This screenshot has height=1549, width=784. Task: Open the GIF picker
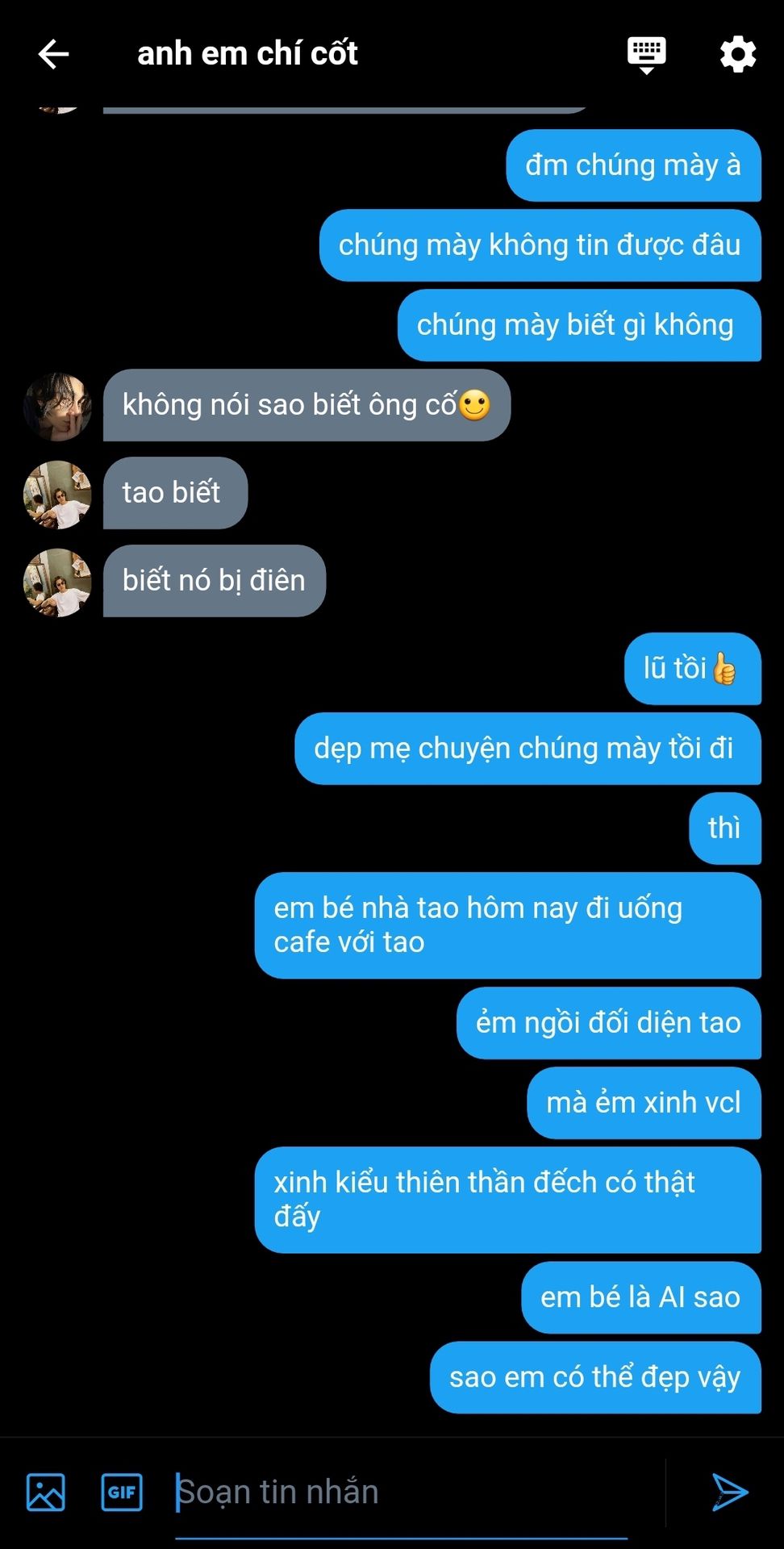122,1492
